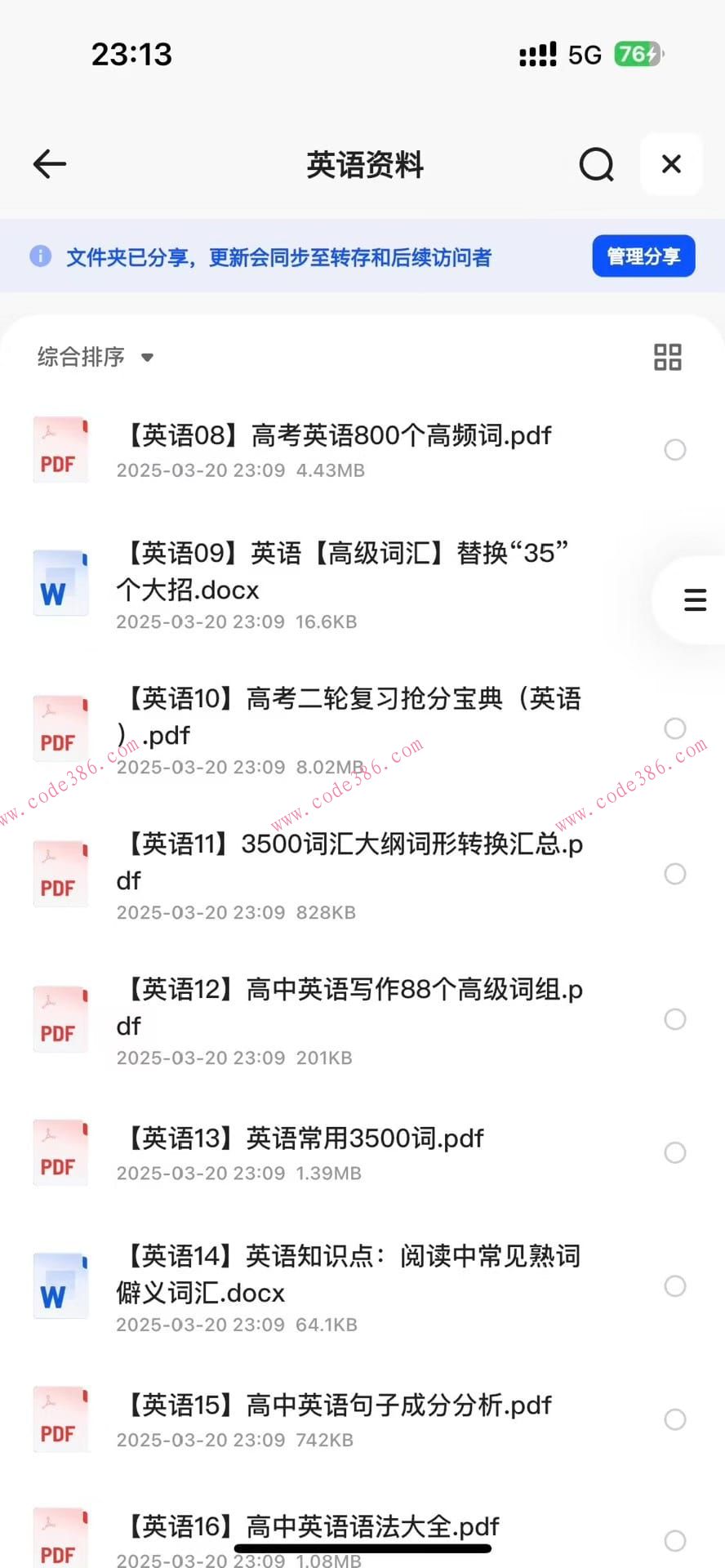Open the search icon in the top bar
This screenshot has height=1568, width=725.
[x=596, y=164]
